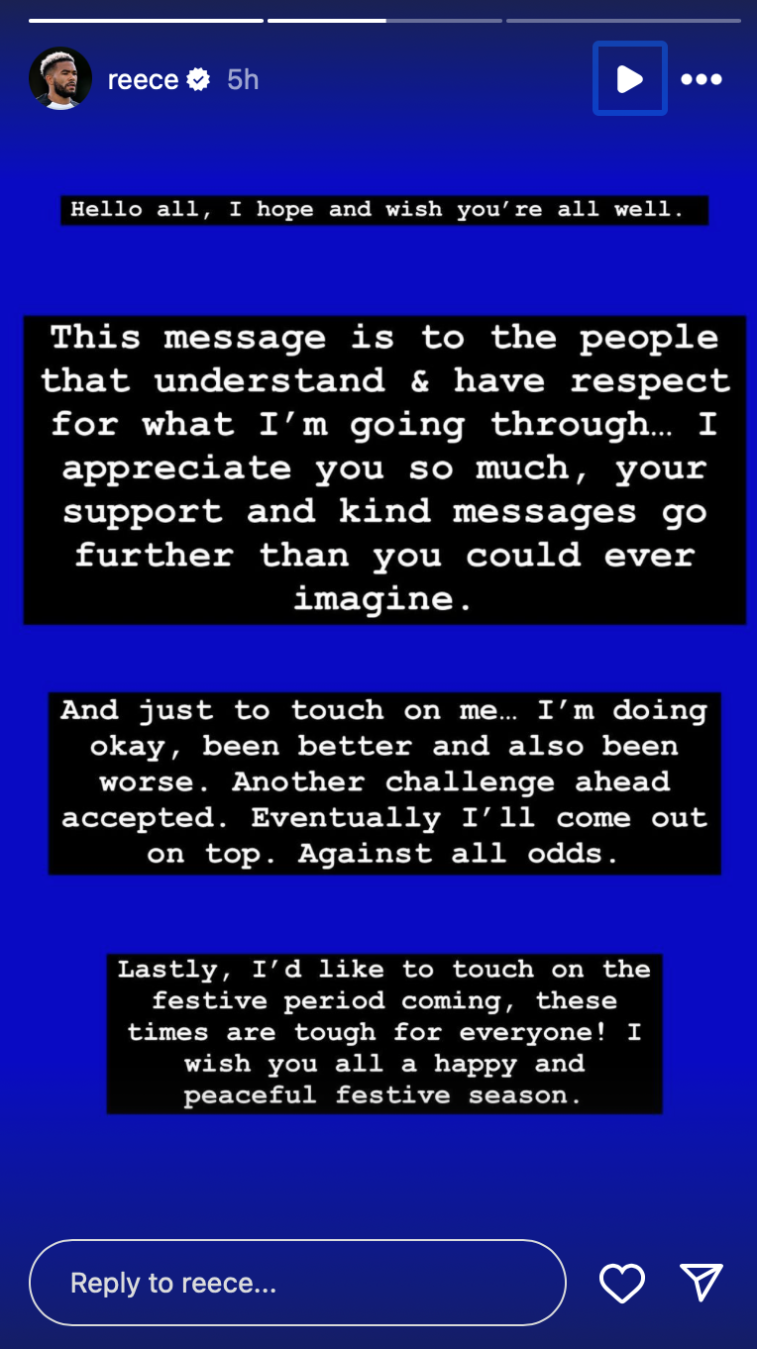This screenshot has width=757, height=1349.
Task: Open the three-dot more options menu
Action: (x=701, y=79)
